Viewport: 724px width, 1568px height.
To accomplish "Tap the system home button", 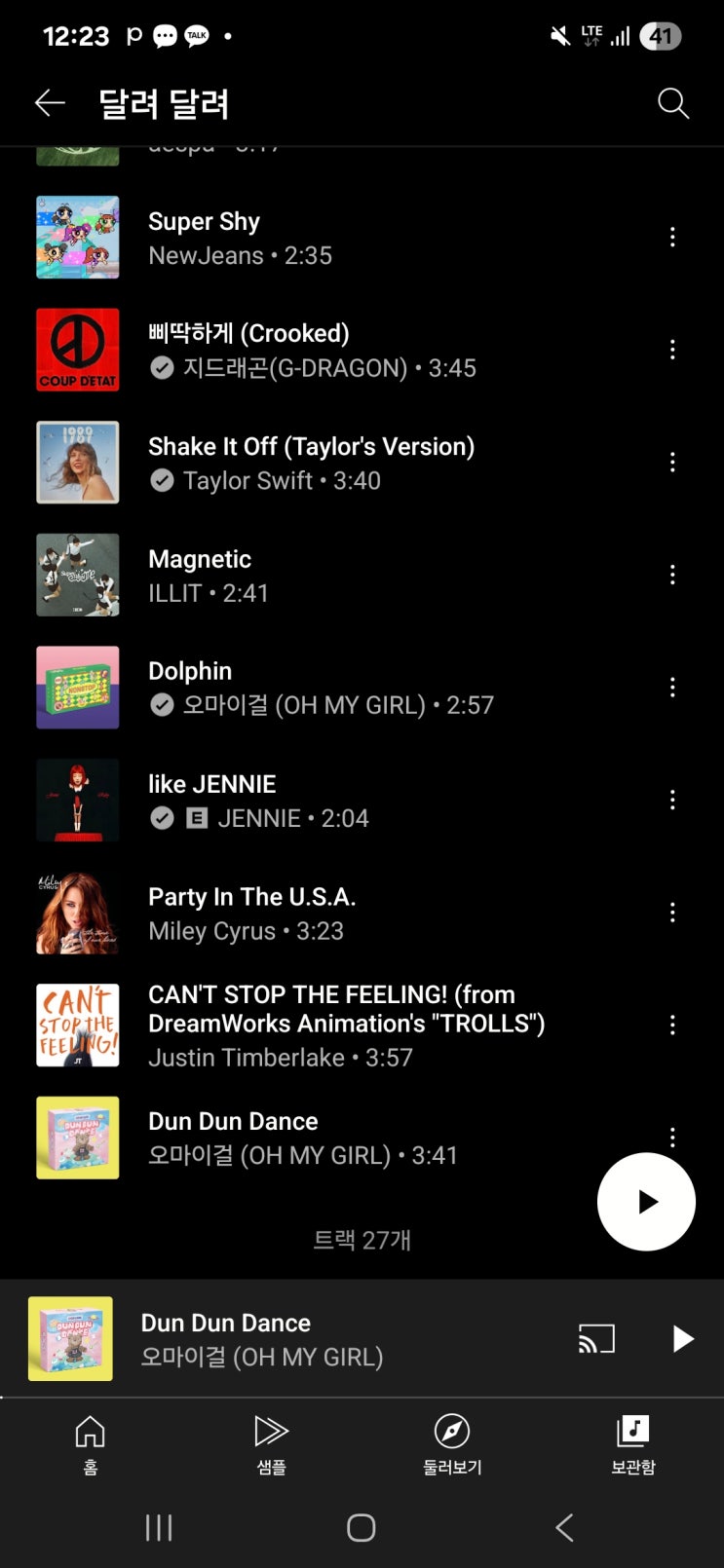I will pyautogui.click(x=361, y=1527).
